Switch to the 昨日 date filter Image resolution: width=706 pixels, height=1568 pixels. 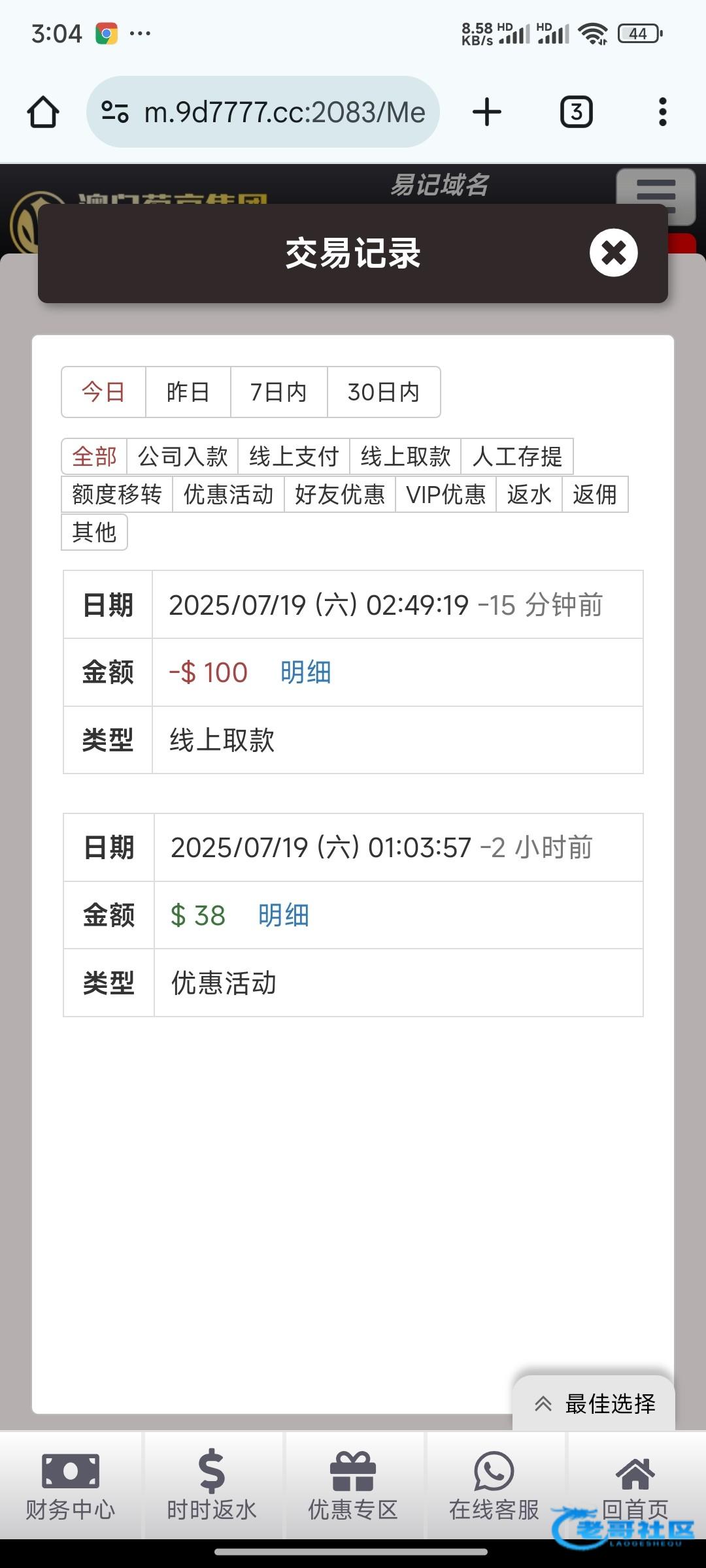188,392
